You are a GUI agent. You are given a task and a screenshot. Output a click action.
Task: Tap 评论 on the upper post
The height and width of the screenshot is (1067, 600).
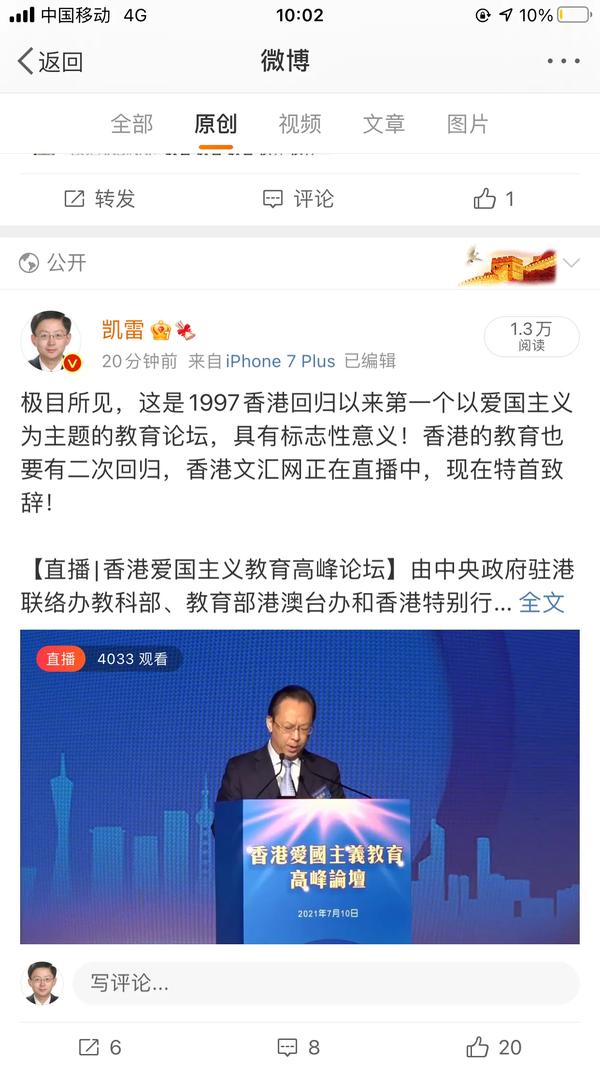click(299, 199)
